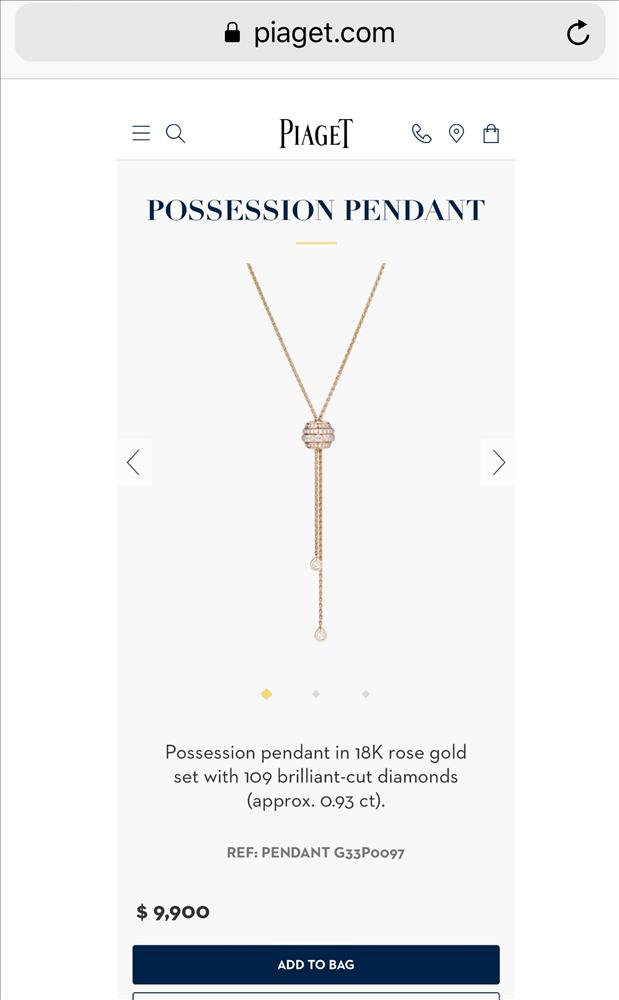Screen dimensions: 619x1000
Task: Open the hamburger menu
Action: click(x=141, y=134)
